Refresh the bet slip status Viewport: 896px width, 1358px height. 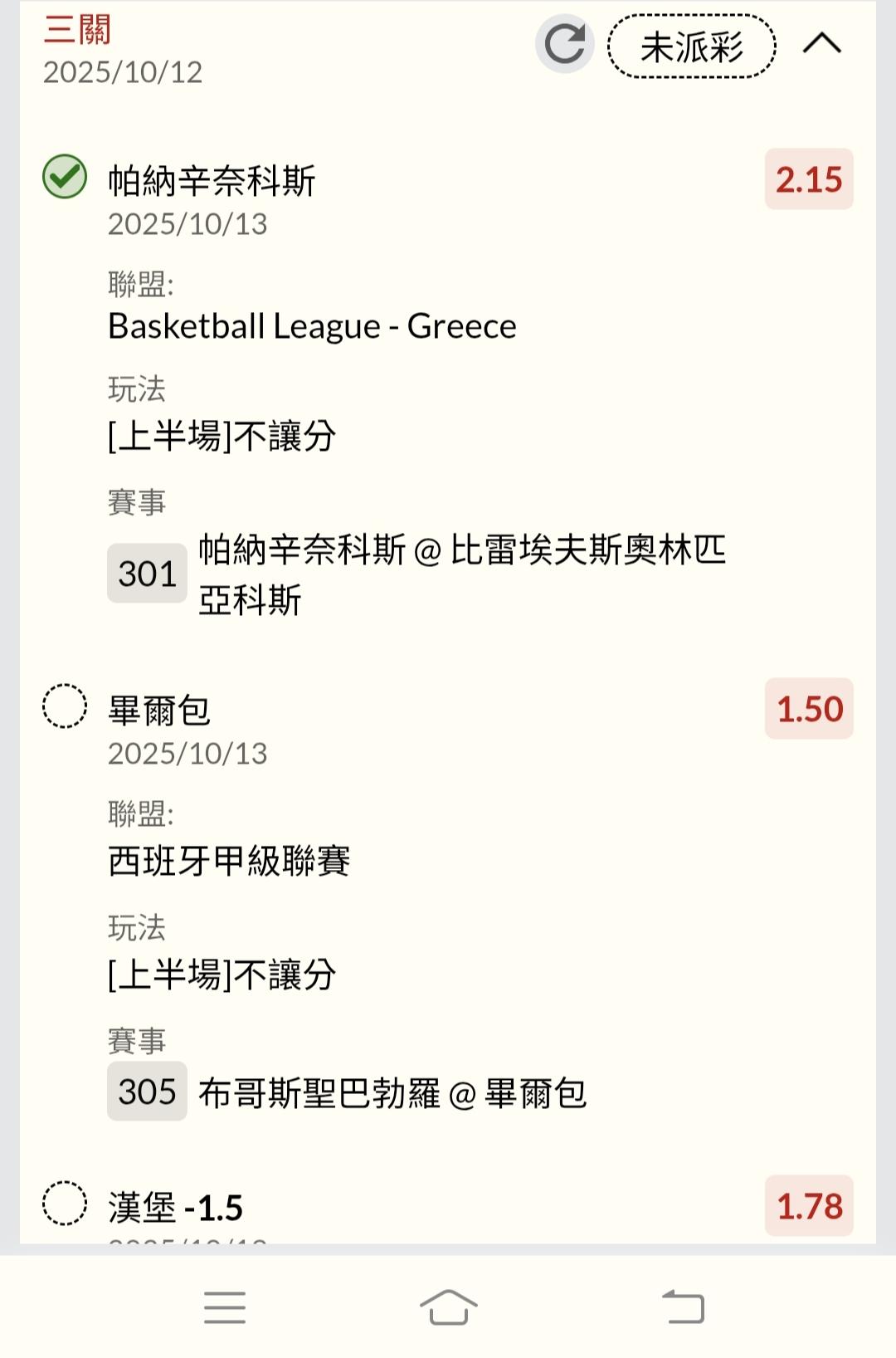[x=565, y=44]
